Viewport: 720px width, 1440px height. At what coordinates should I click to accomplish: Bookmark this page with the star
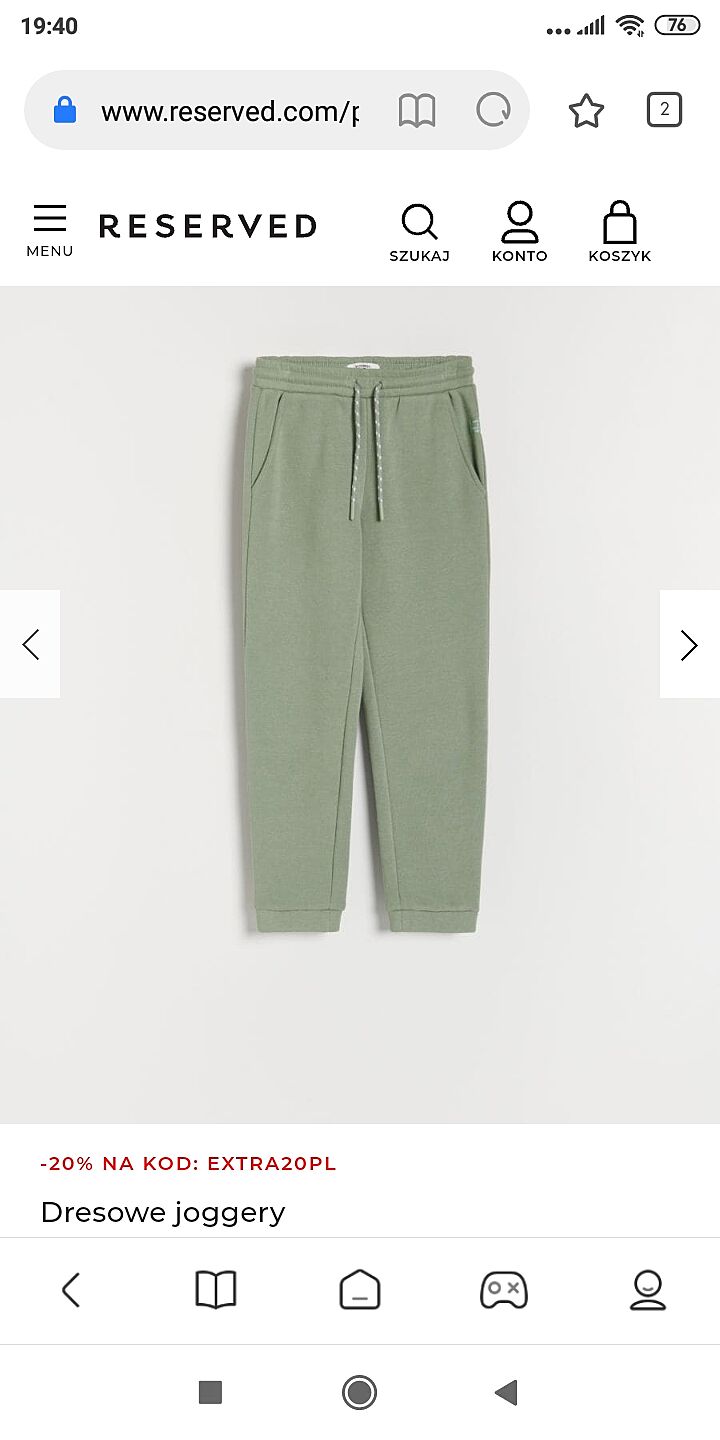pos(586,111)
